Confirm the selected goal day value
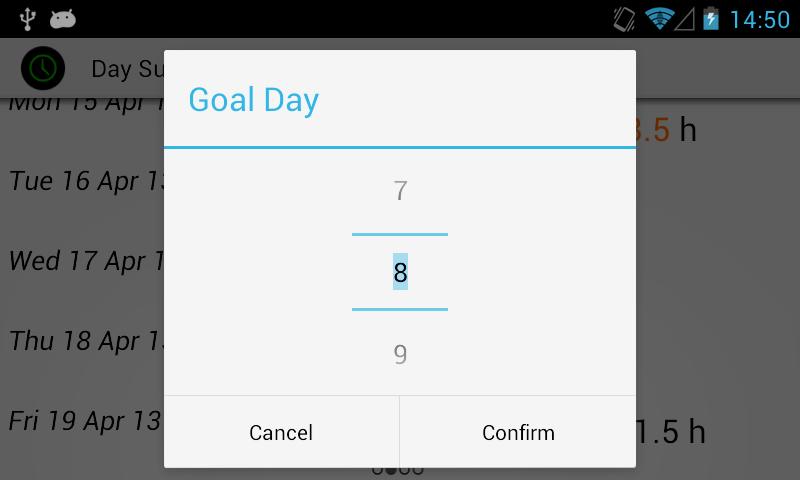The height and width of the screenshot is (480, 800). click(x=518, y=432)
